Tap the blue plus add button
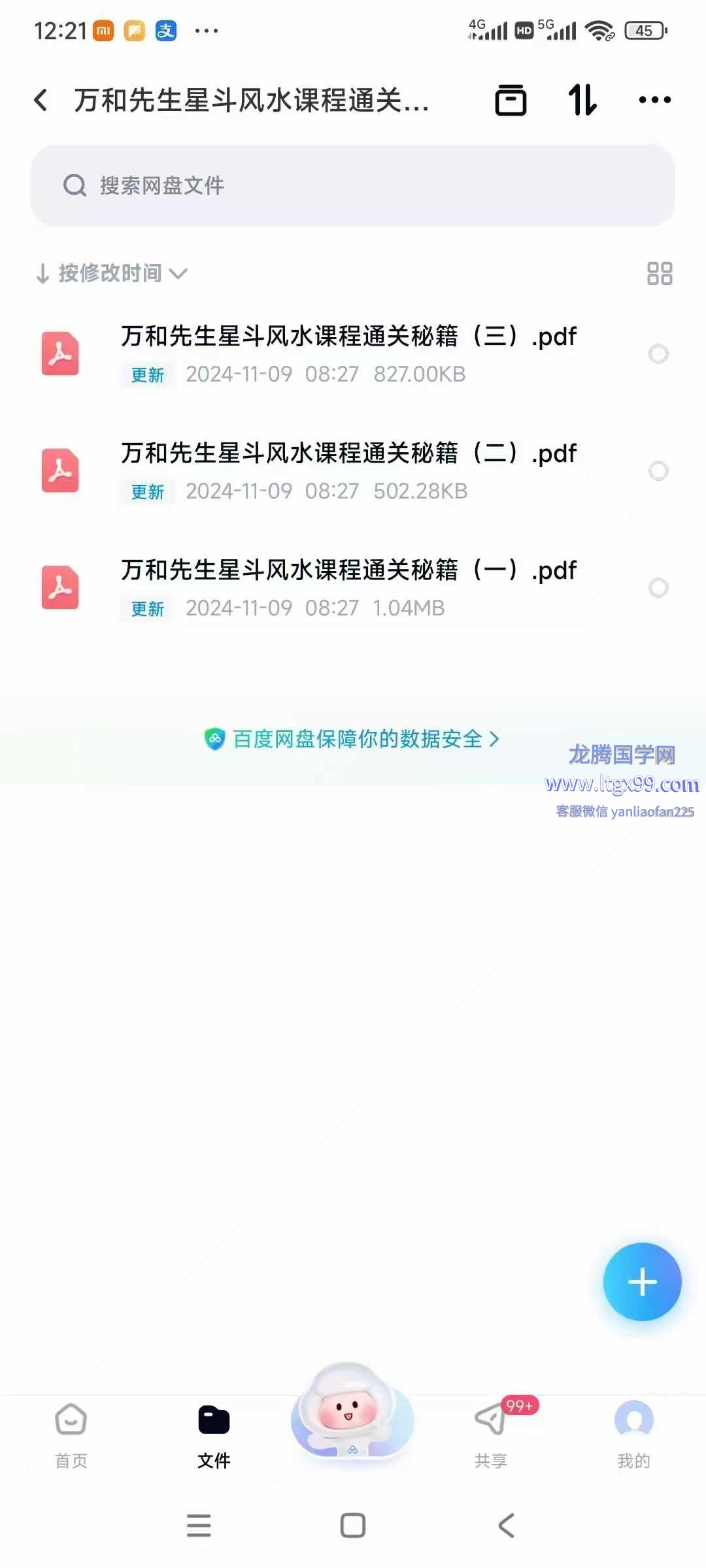 tap(642, 1282)
